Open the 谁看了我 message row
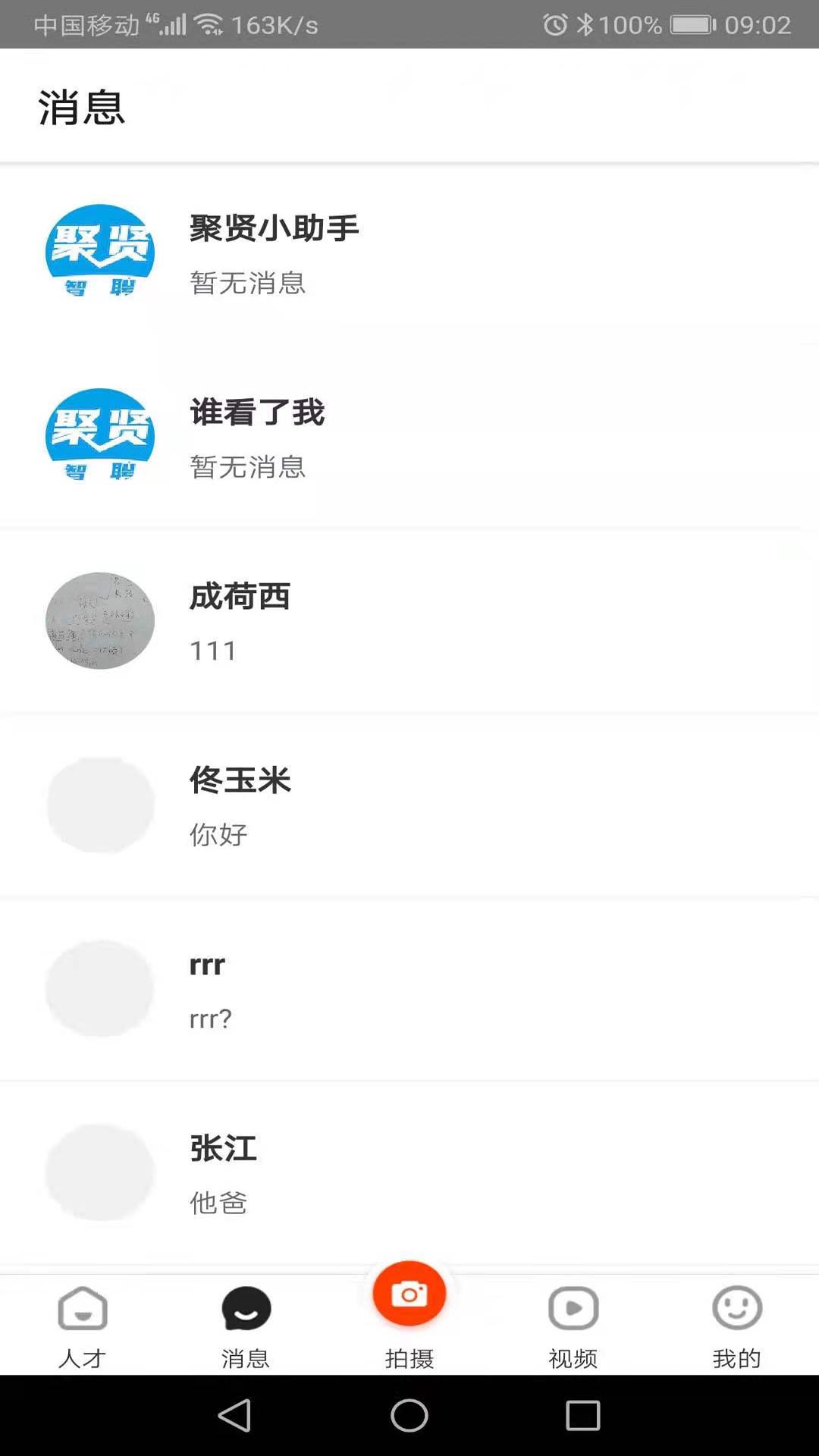This screenshot has height=1456, width=819. coord(409,438)
